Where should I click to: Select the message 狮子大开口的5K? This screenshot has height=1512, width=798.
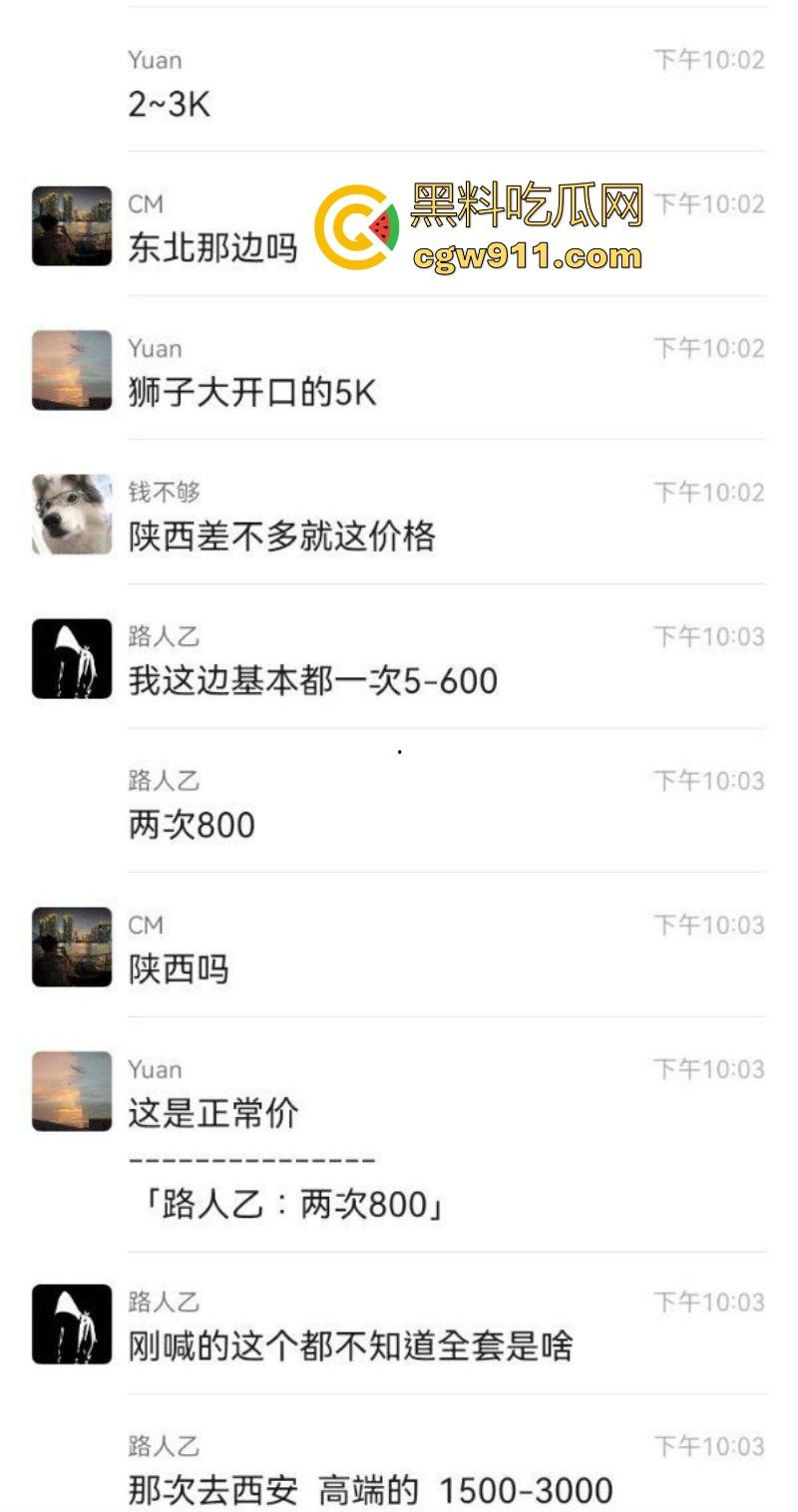click(x=251, y=392)
